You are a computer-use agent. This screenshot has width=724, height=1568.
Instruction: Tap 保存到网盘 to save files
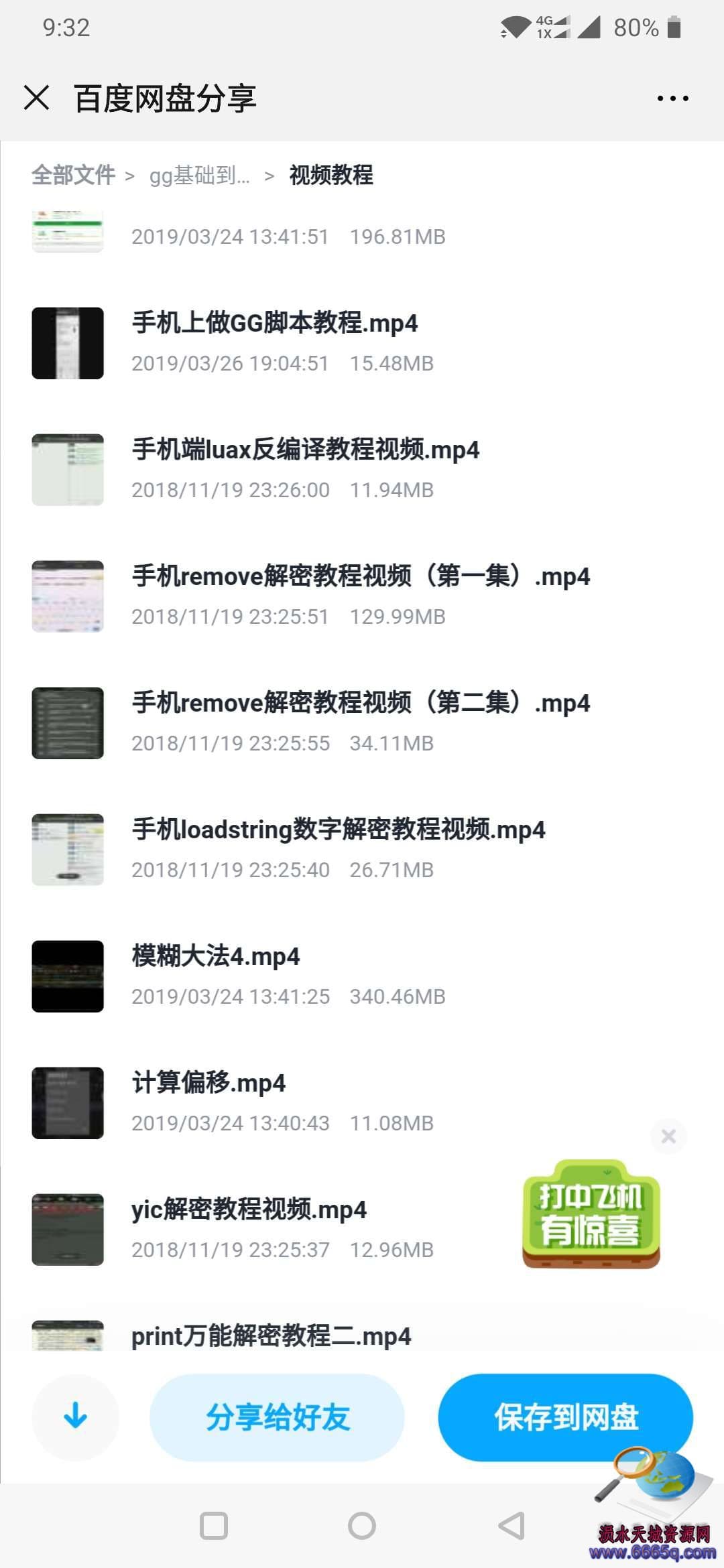coord(565,1417)
